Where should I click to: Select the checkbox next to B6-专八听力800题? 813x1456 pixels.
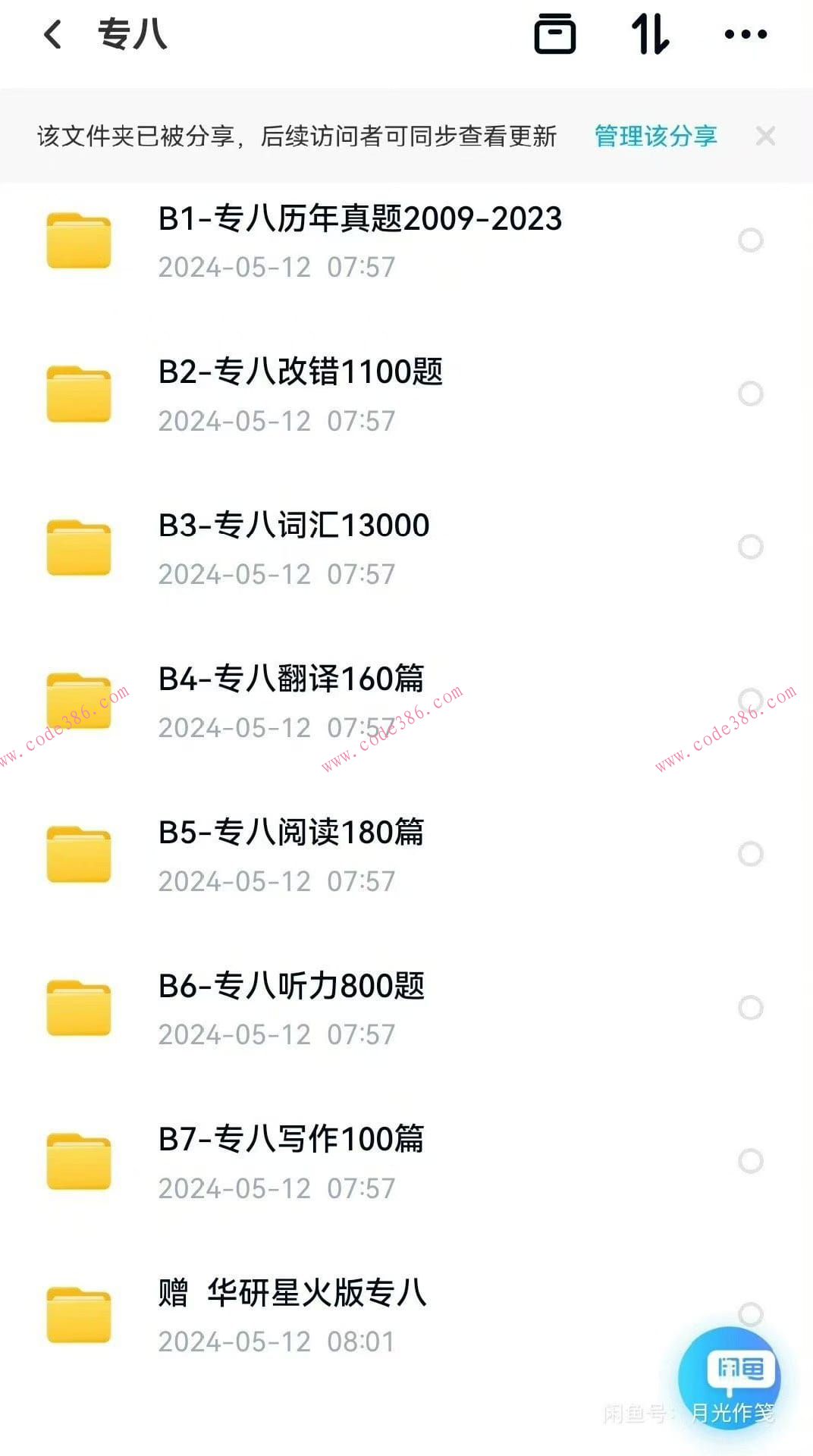click(751, 1006)
